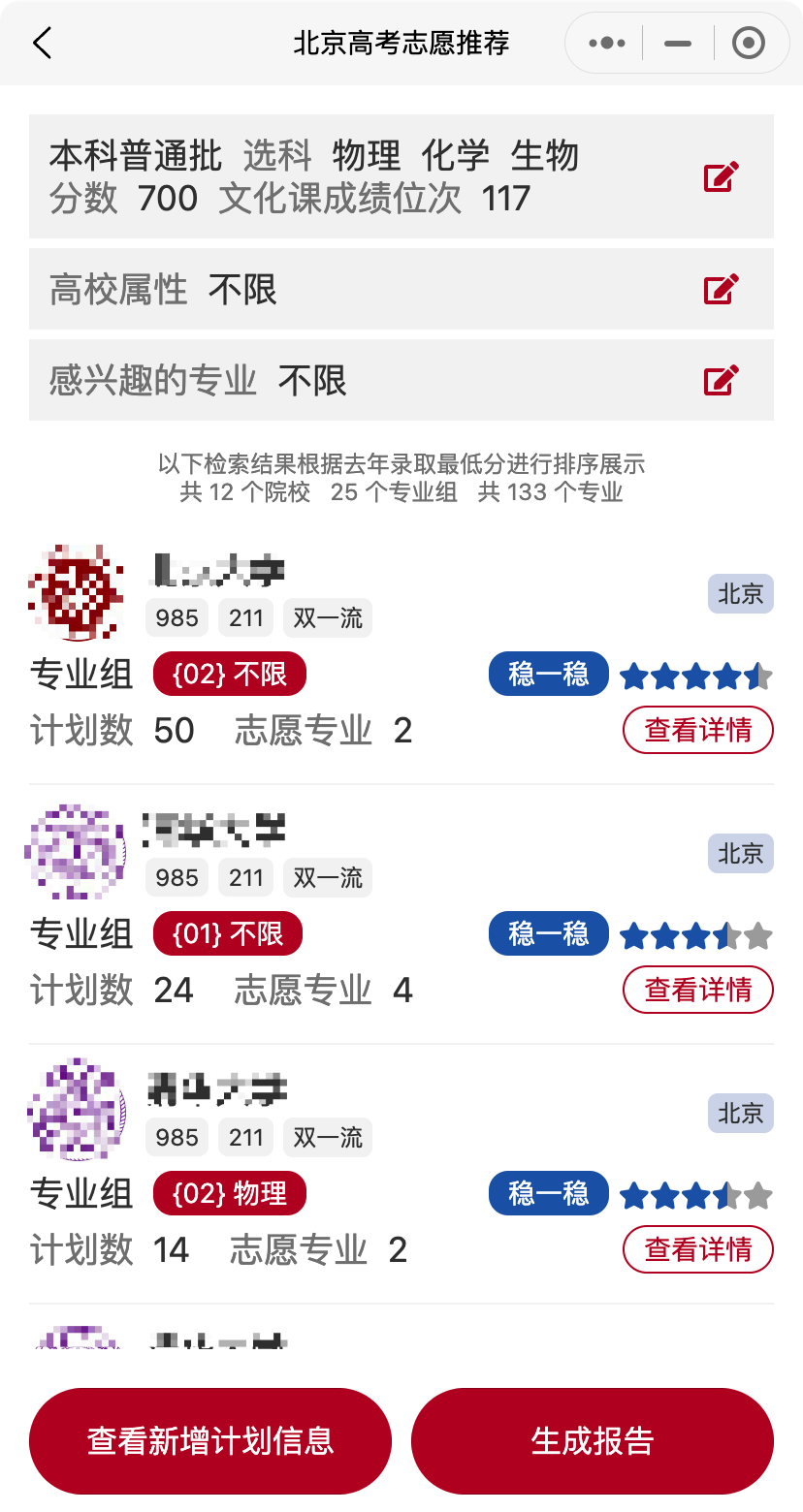Minimize the mini program with the dash icon

click(x=678, y=43)
